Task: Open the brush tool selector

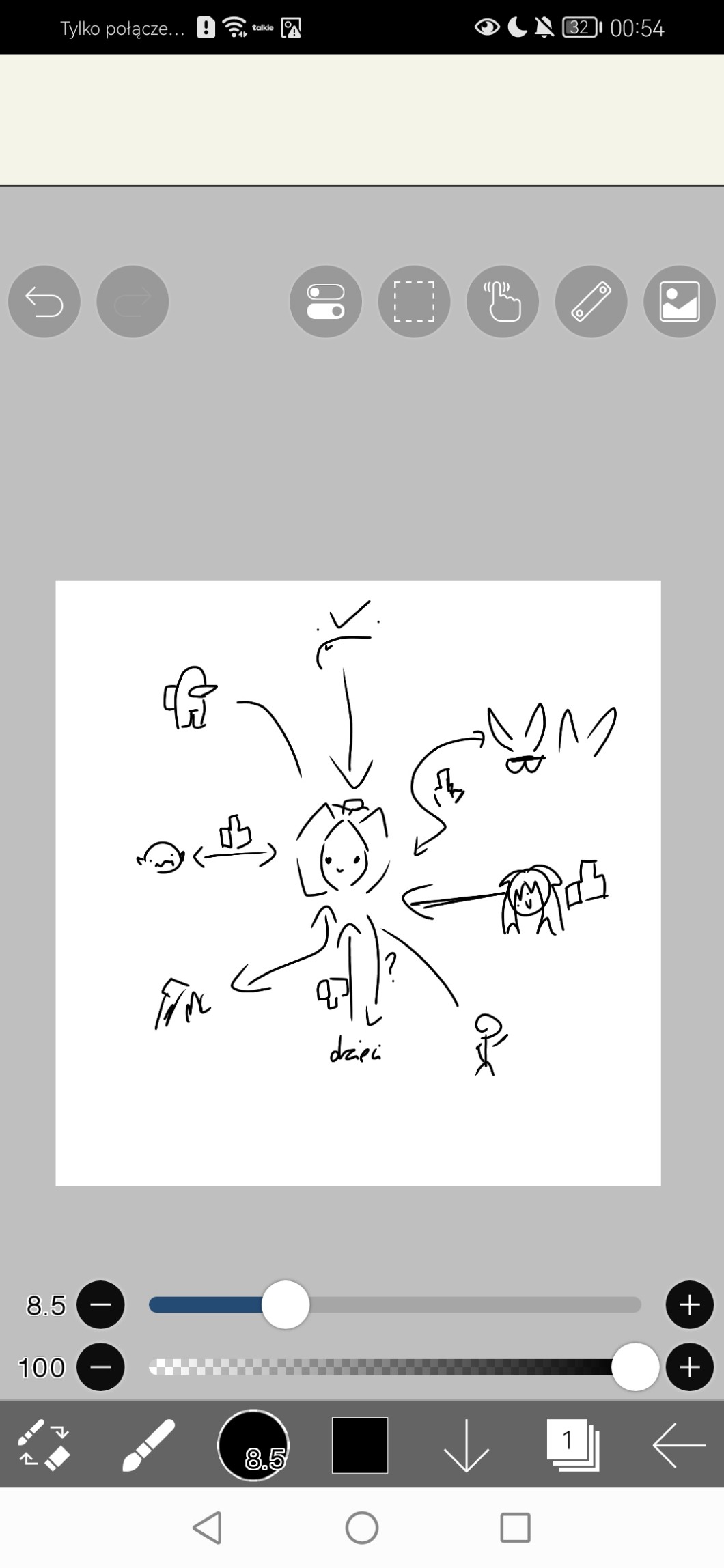Action: tap(148, 1445)
